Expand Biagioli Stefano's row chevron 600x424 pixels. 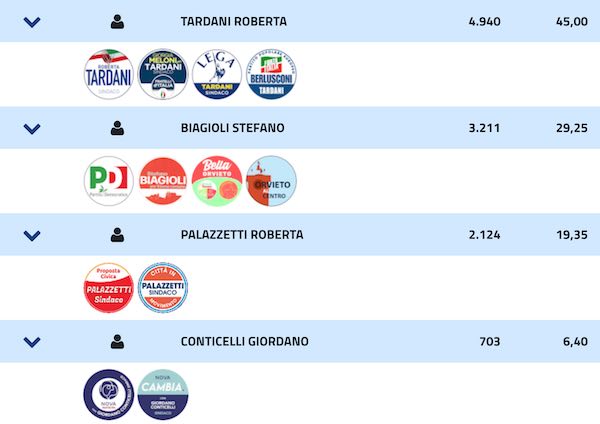pos(32,128)
